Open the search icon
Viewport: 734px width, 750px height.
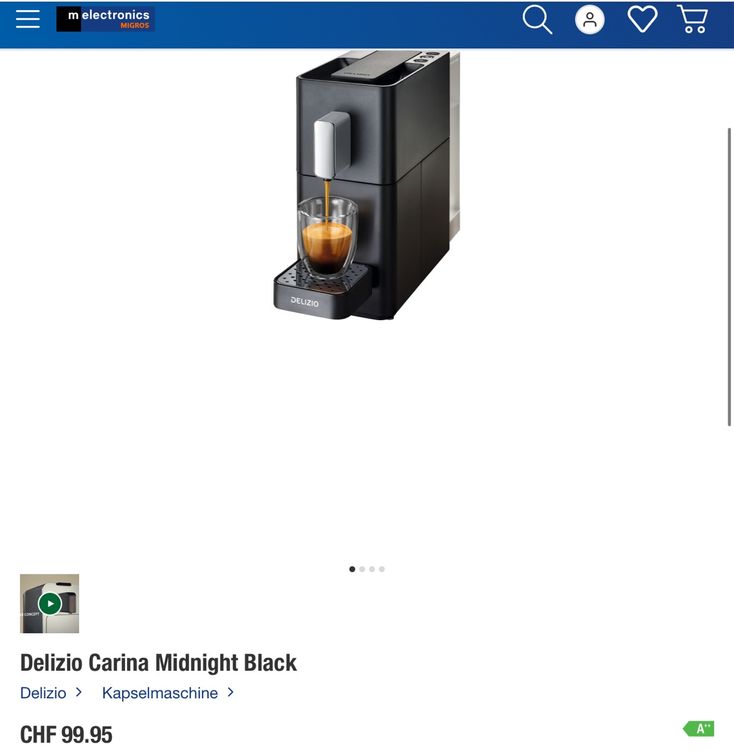point(537,19)
